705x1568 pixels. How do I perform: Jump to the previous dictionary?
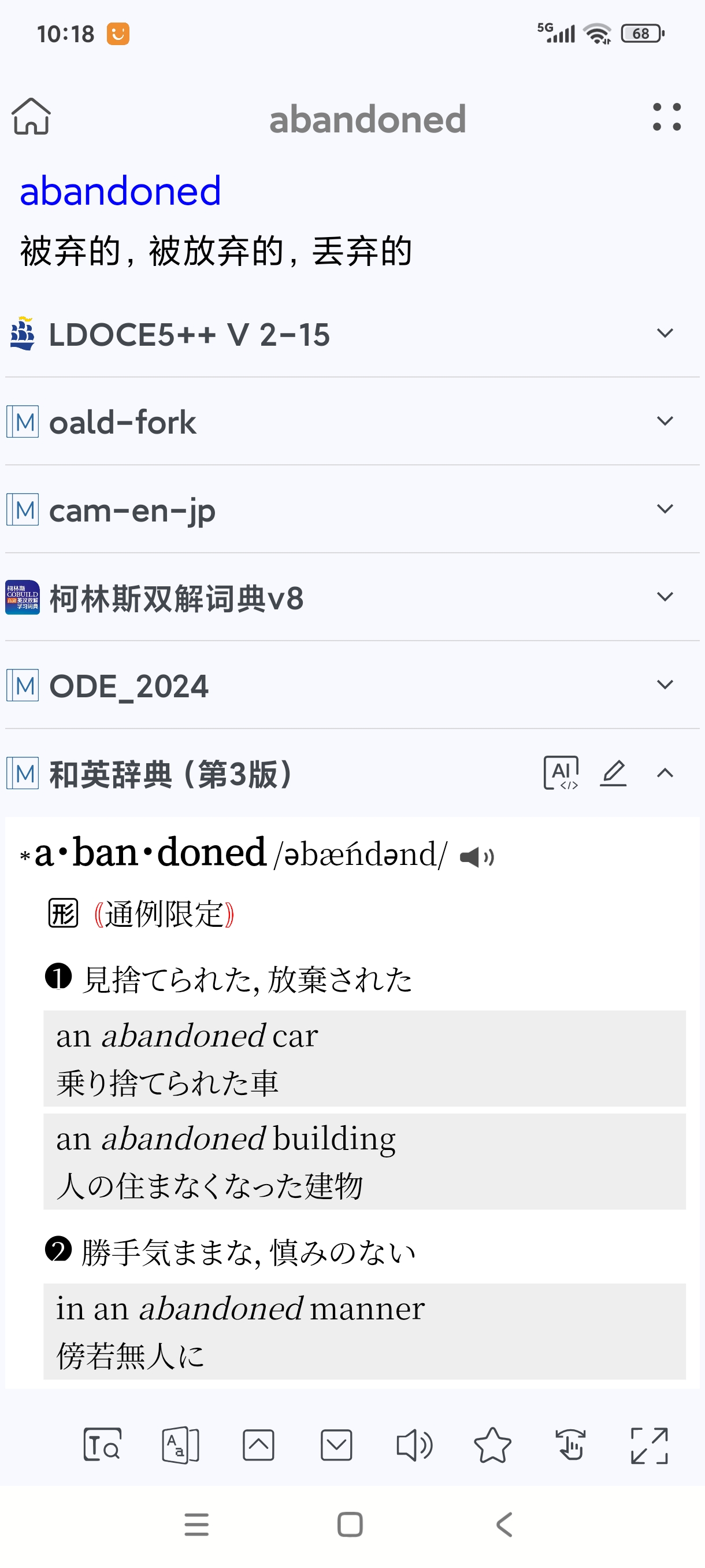258,1444
